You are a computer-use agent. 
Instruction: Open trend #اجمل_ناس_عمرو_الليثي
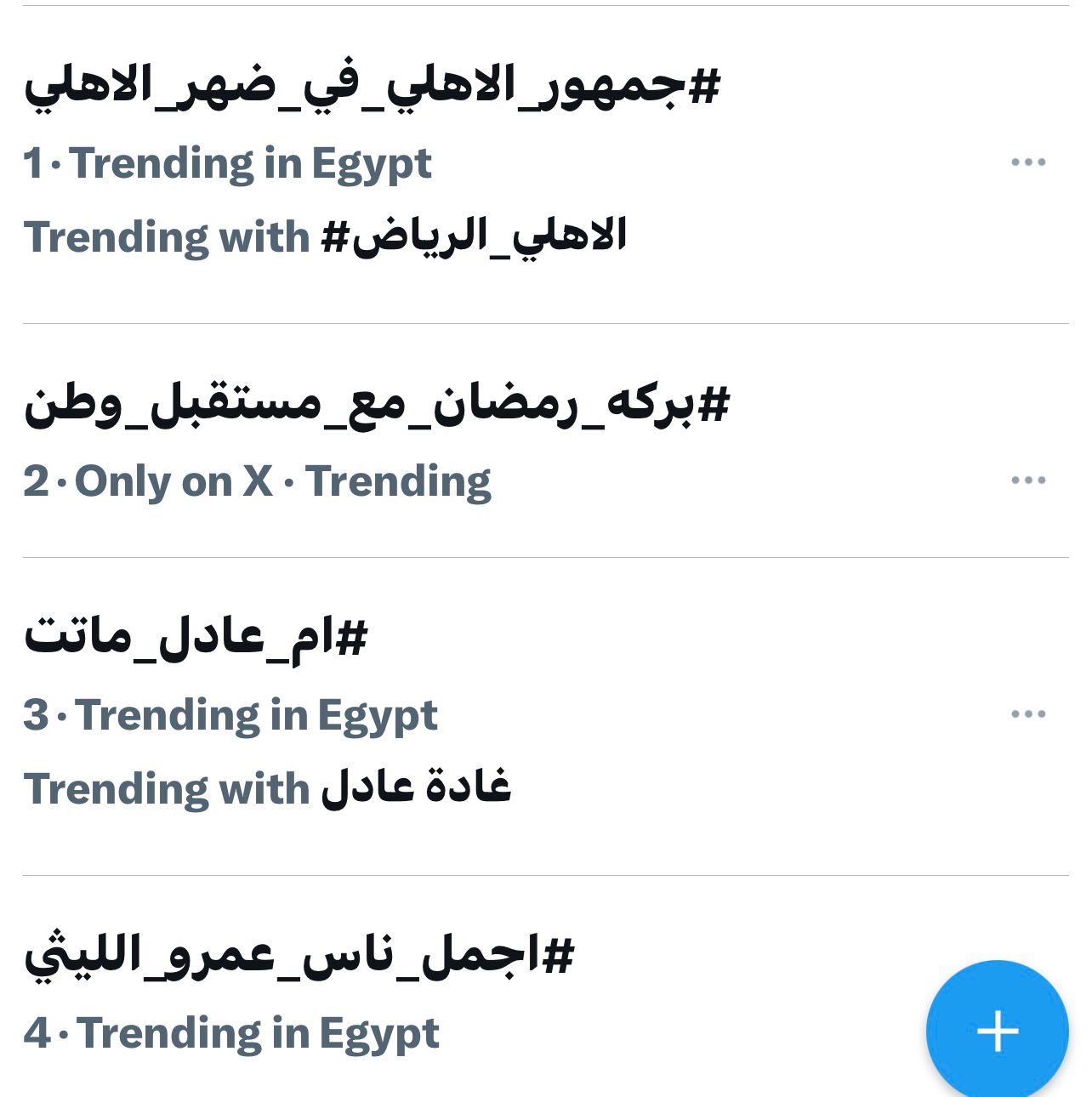pyautogui.click(x=299, y=955)
